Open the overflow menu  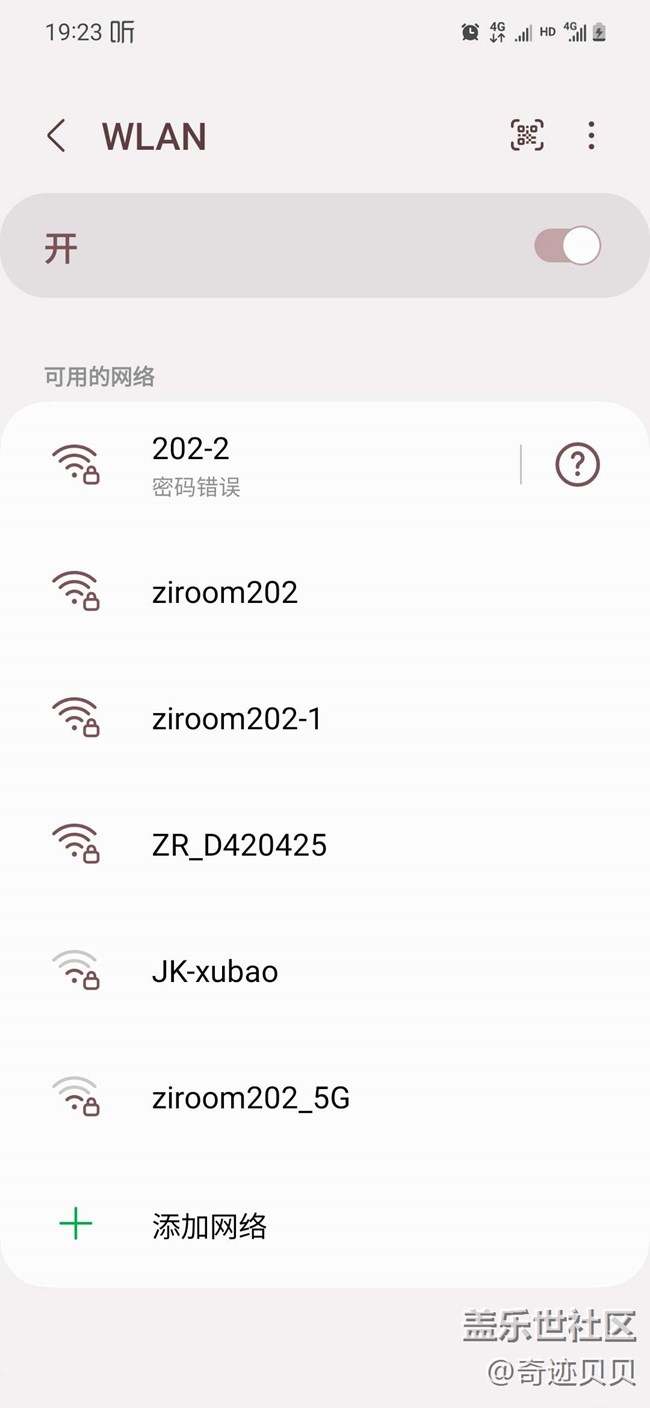tap(592, 135)
